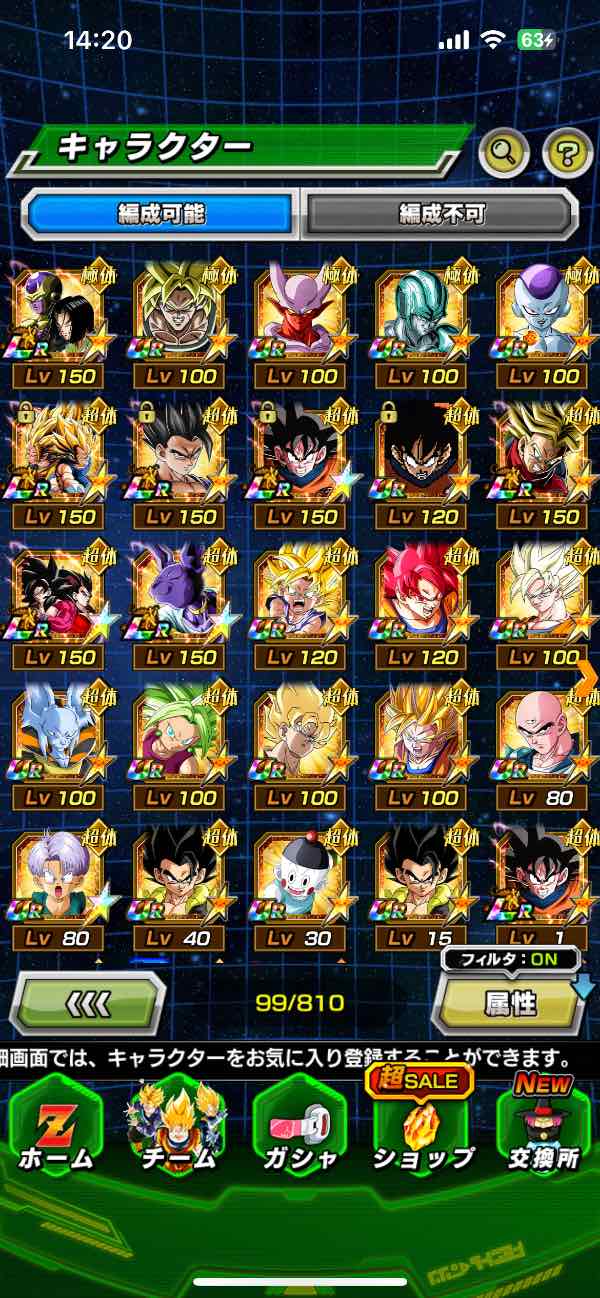This screenshot has height=1298, width=600.
Task: Switch to the 編成不可 tab
Action: 441,213
